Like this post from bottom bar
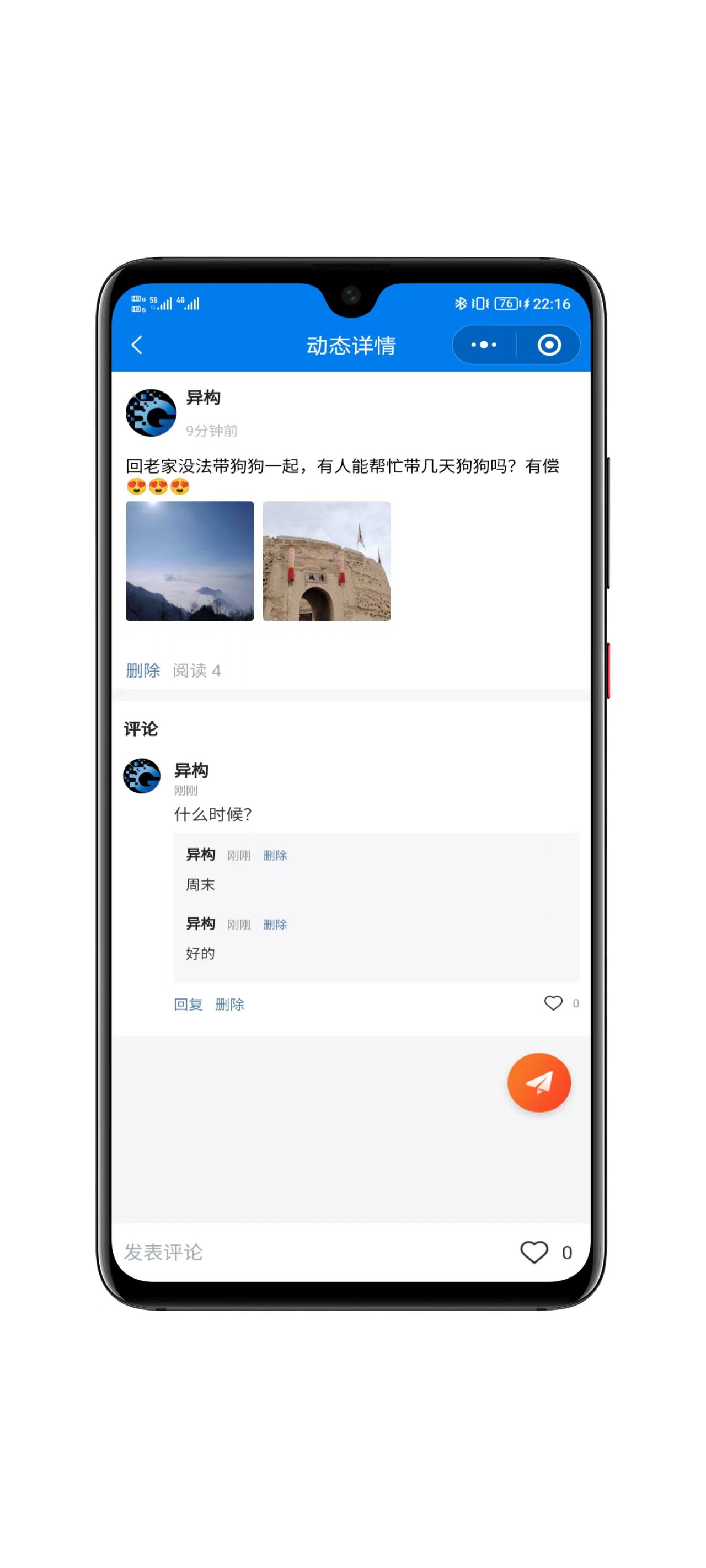The image size is (706, 1568). click(x=534, y=1252)
